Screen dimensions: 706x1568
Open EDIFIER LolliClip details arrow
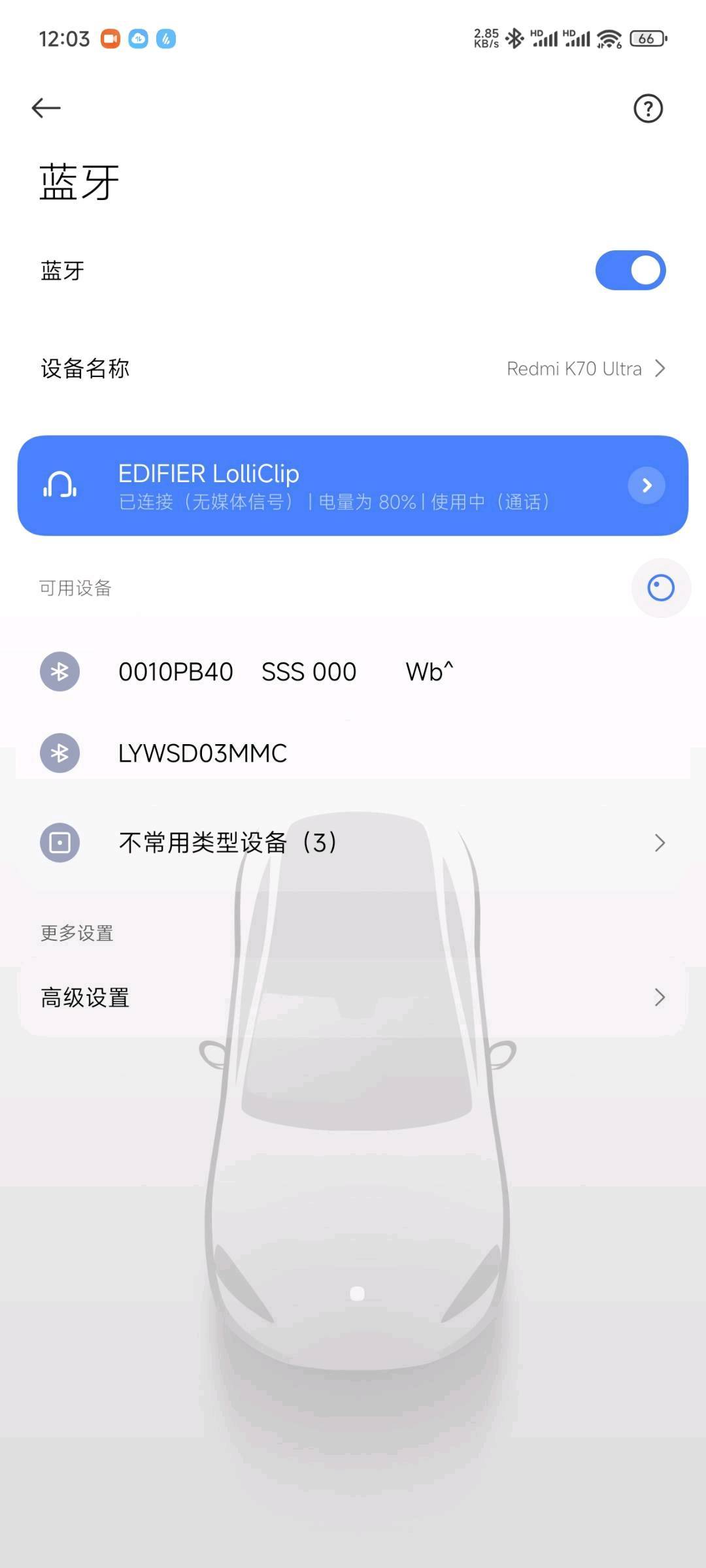click(647, 485)
